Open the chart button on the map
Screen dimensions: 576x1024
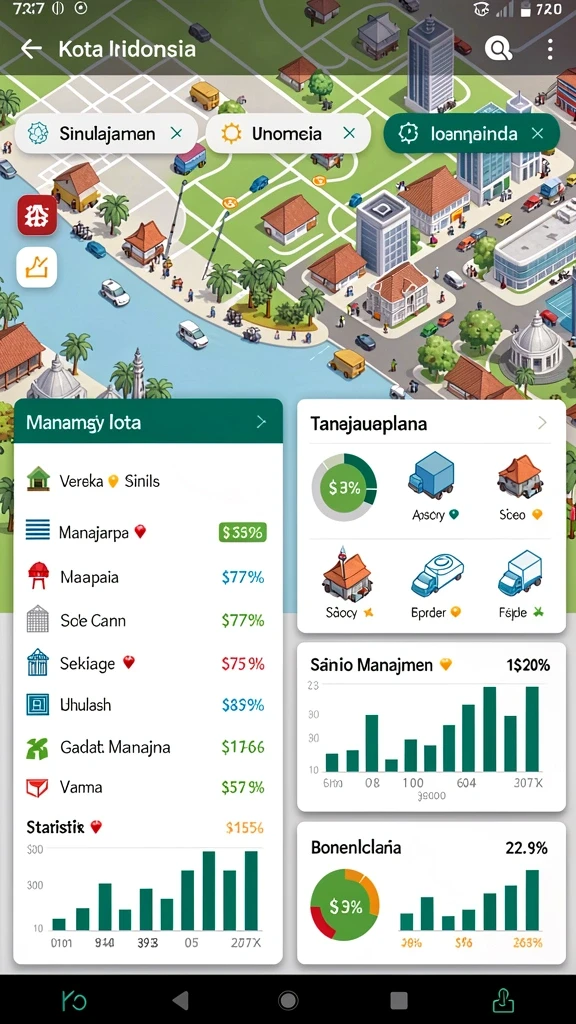[x=37, y=267]
